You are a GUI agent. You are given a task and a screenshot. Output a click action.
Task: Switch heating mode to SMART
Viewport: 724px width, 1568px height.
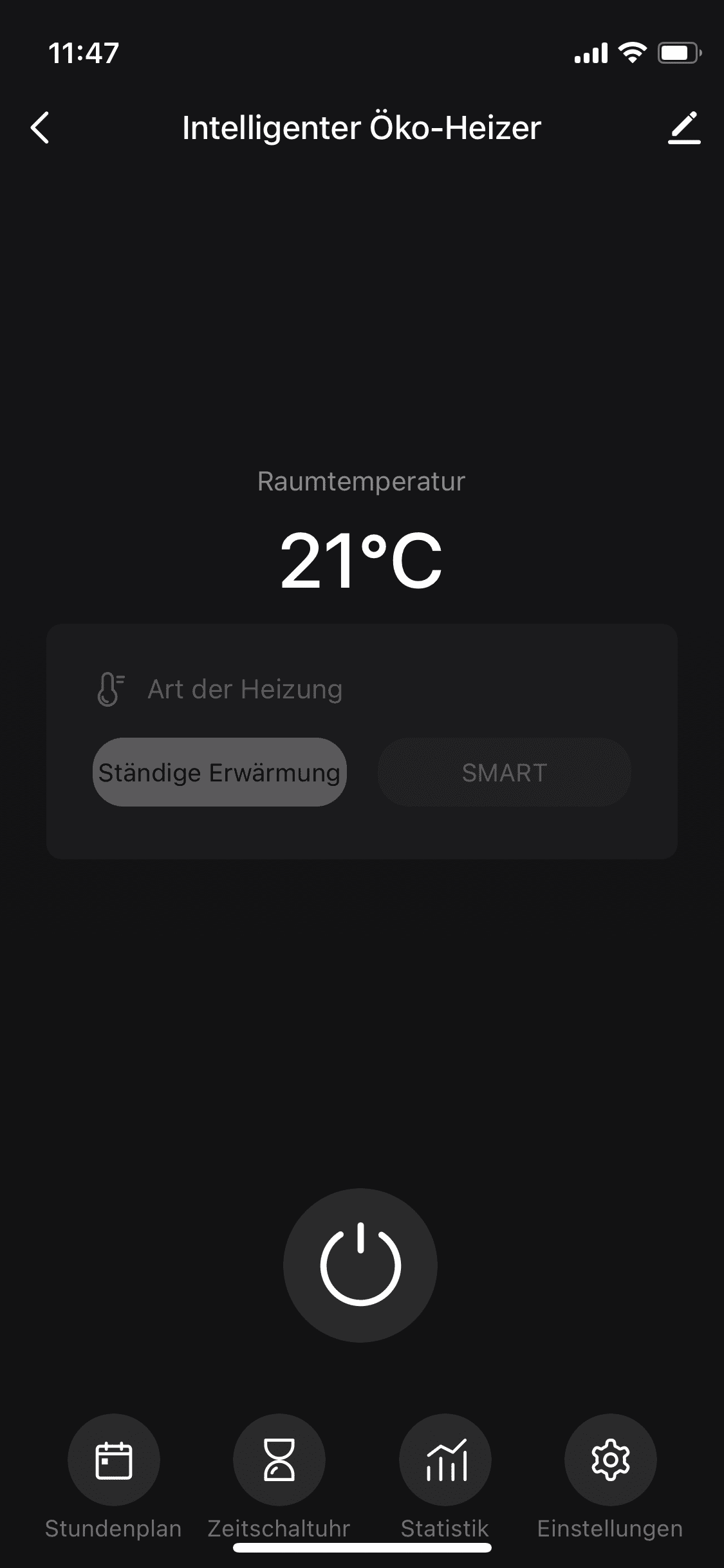click(x=504, y=772)
